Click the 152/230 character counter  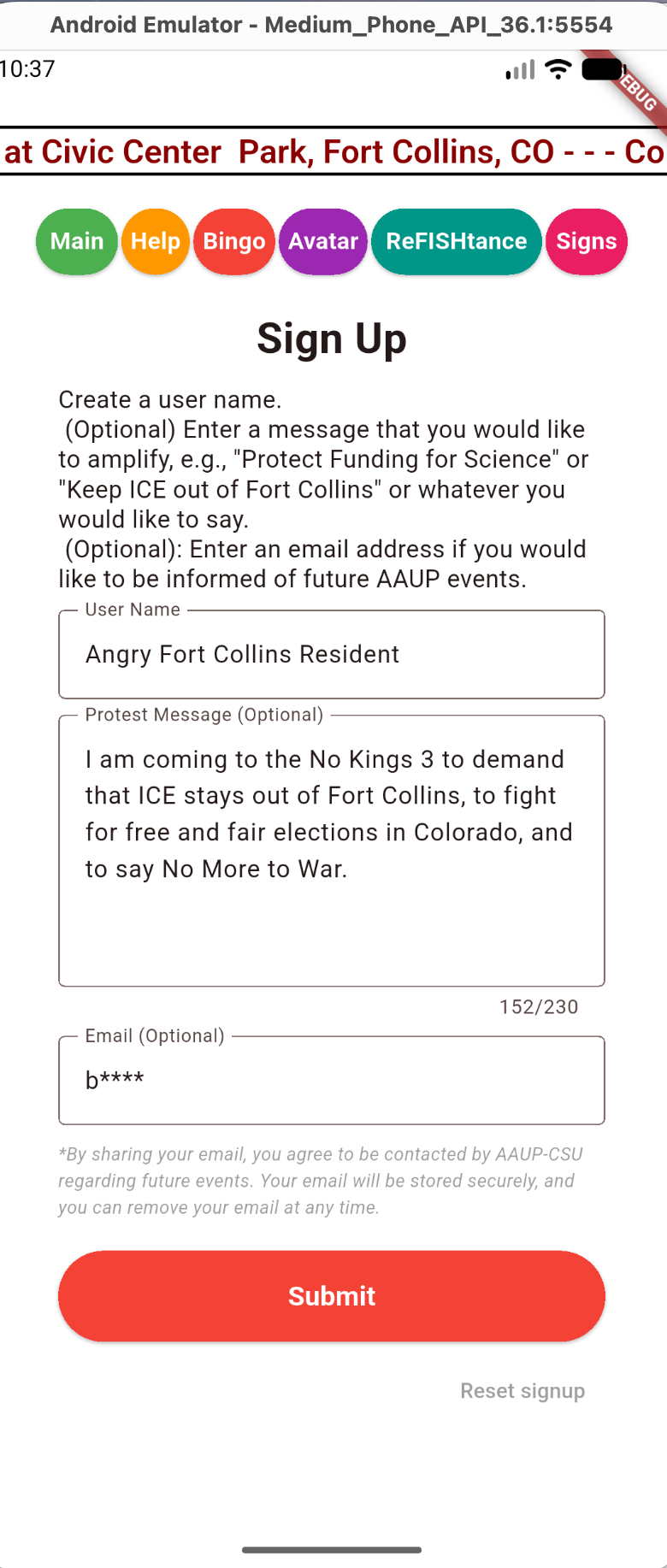pyautogui.click(x=539, y=1006)
